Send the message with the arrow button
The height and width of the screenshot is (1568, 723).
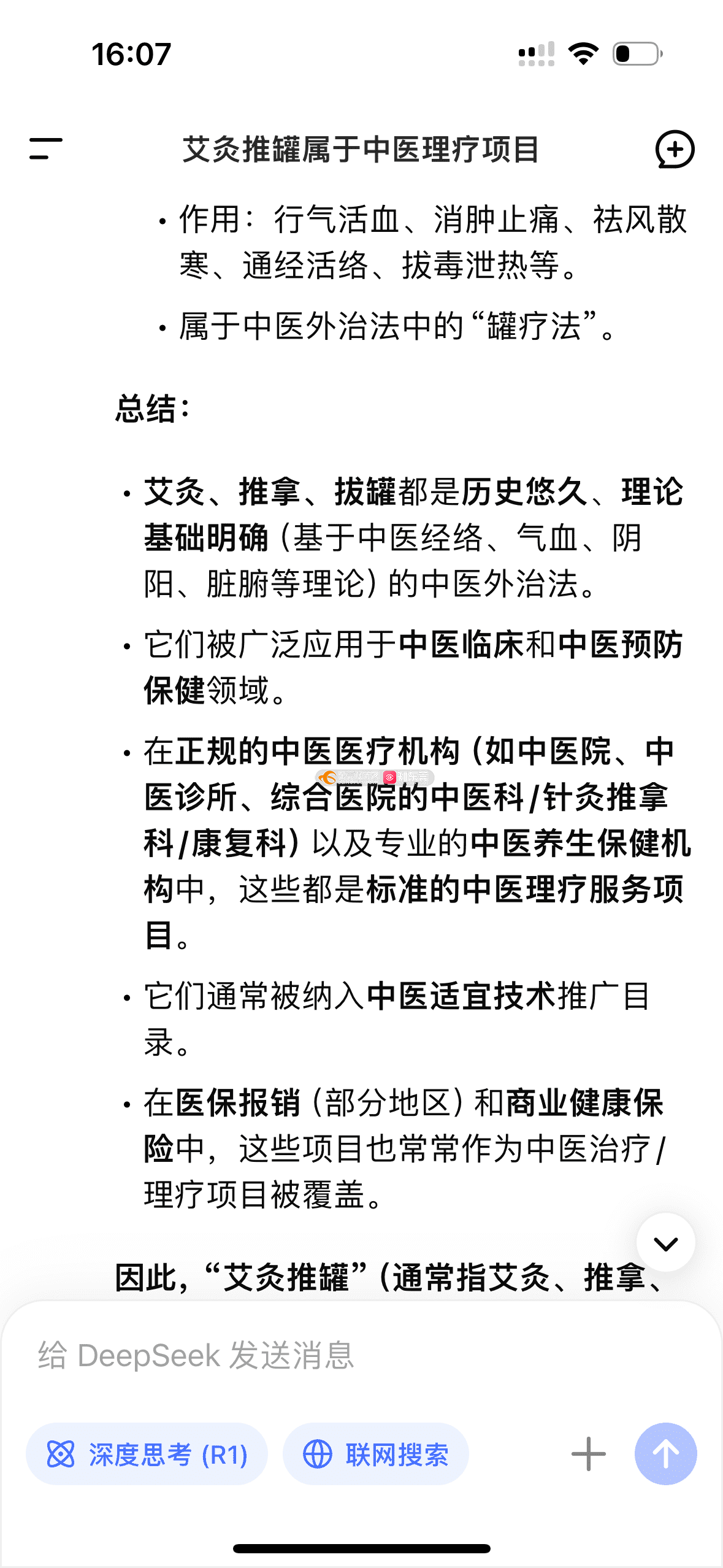tap(665, 1454)
